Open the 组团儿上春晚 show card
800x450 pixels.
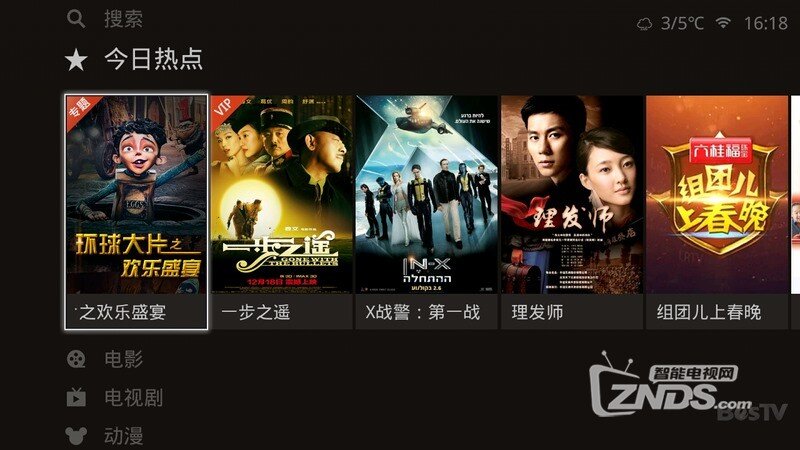[x=716, y=211]
